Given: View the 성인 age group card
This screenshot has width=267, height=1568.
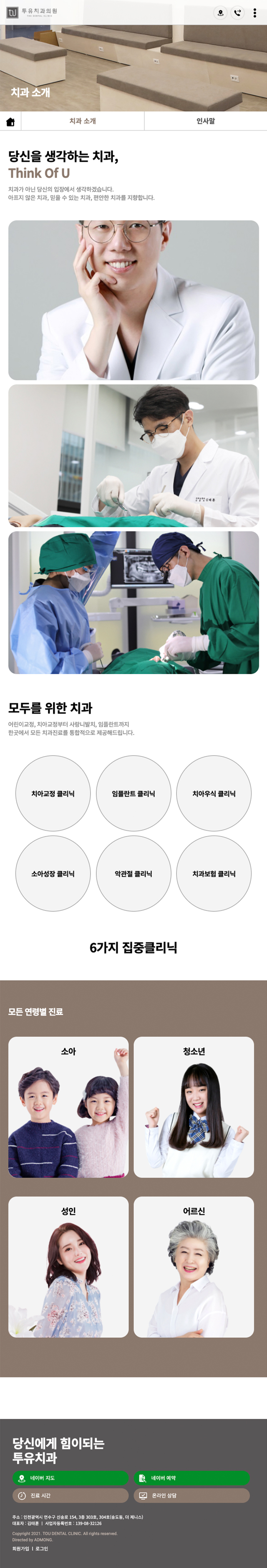Looking at the screenshot, I should 68,1267.
